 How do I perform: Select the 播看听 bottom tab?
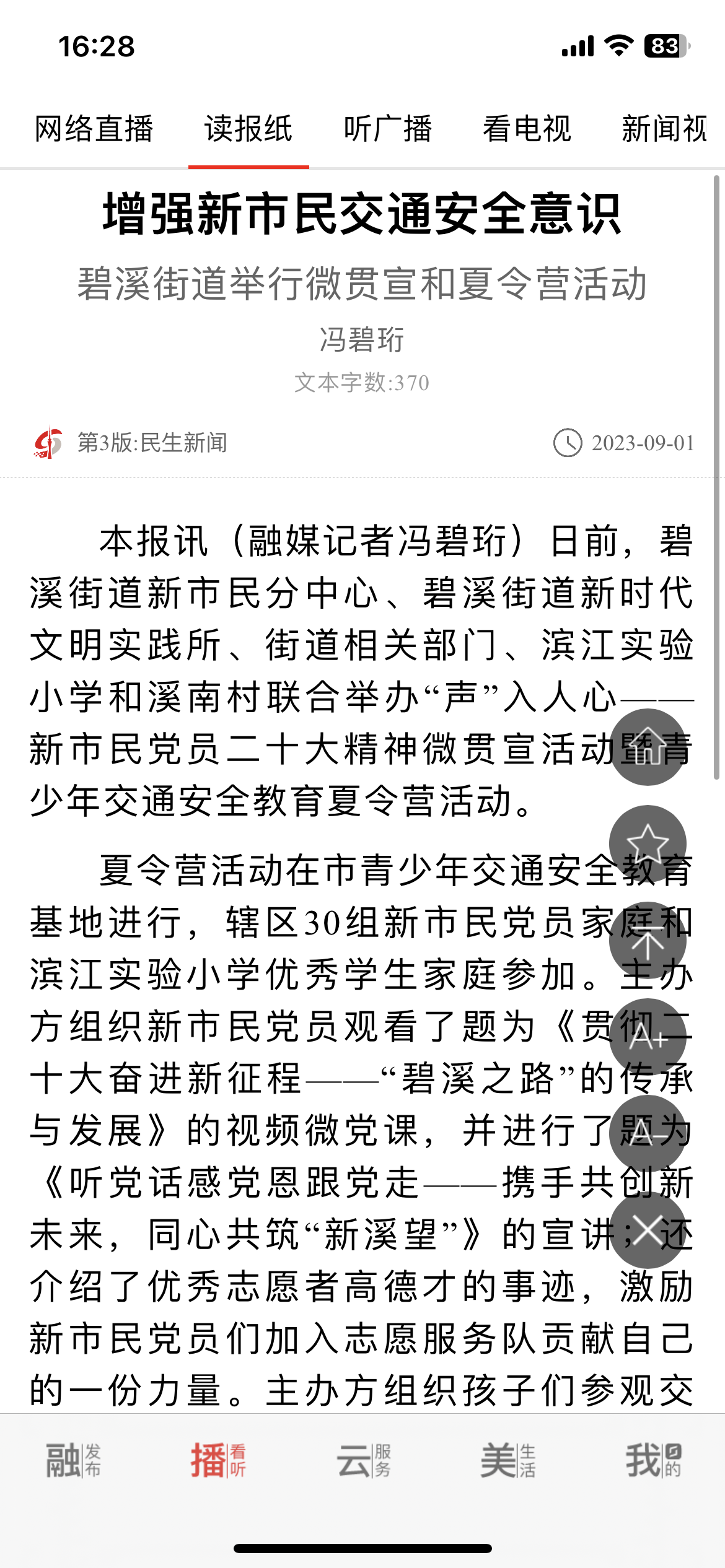click(218, 1460)
